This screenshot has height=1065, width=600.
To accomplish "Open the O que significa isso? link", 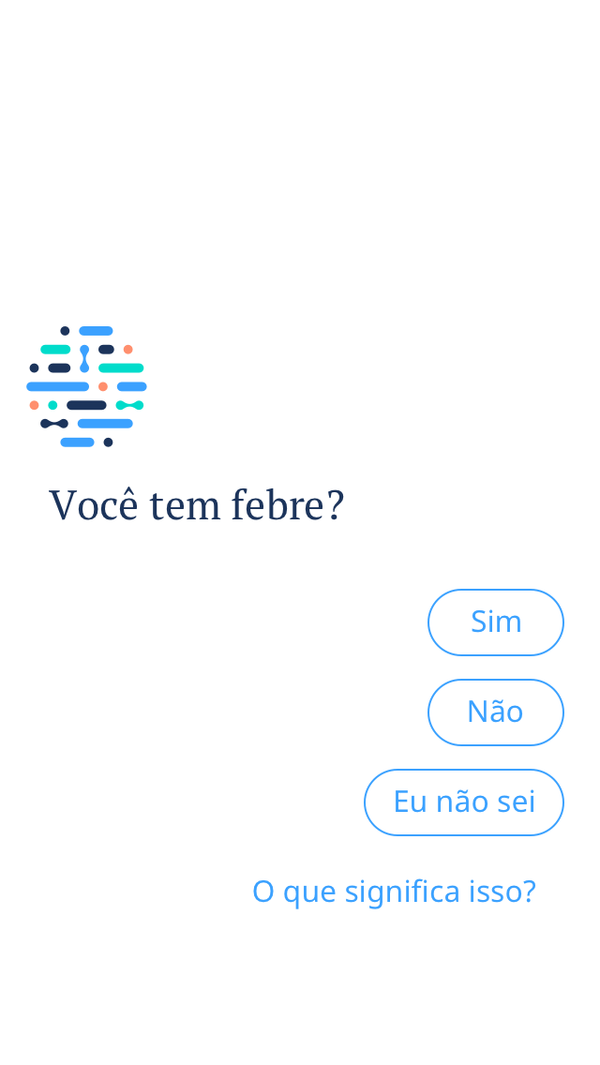I will pos(394,891).
